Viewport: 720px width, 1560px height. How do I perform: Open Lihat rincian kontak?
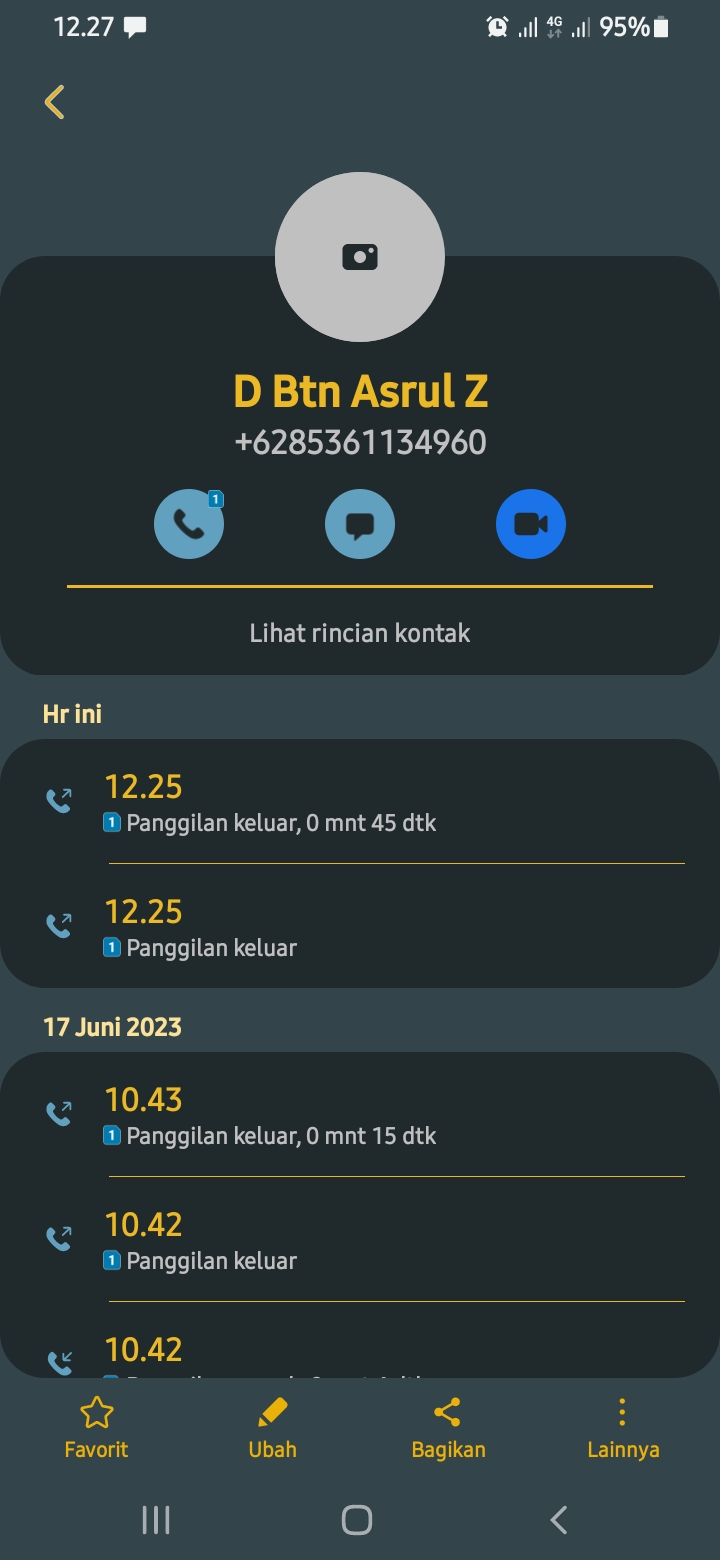coord(360,632)
